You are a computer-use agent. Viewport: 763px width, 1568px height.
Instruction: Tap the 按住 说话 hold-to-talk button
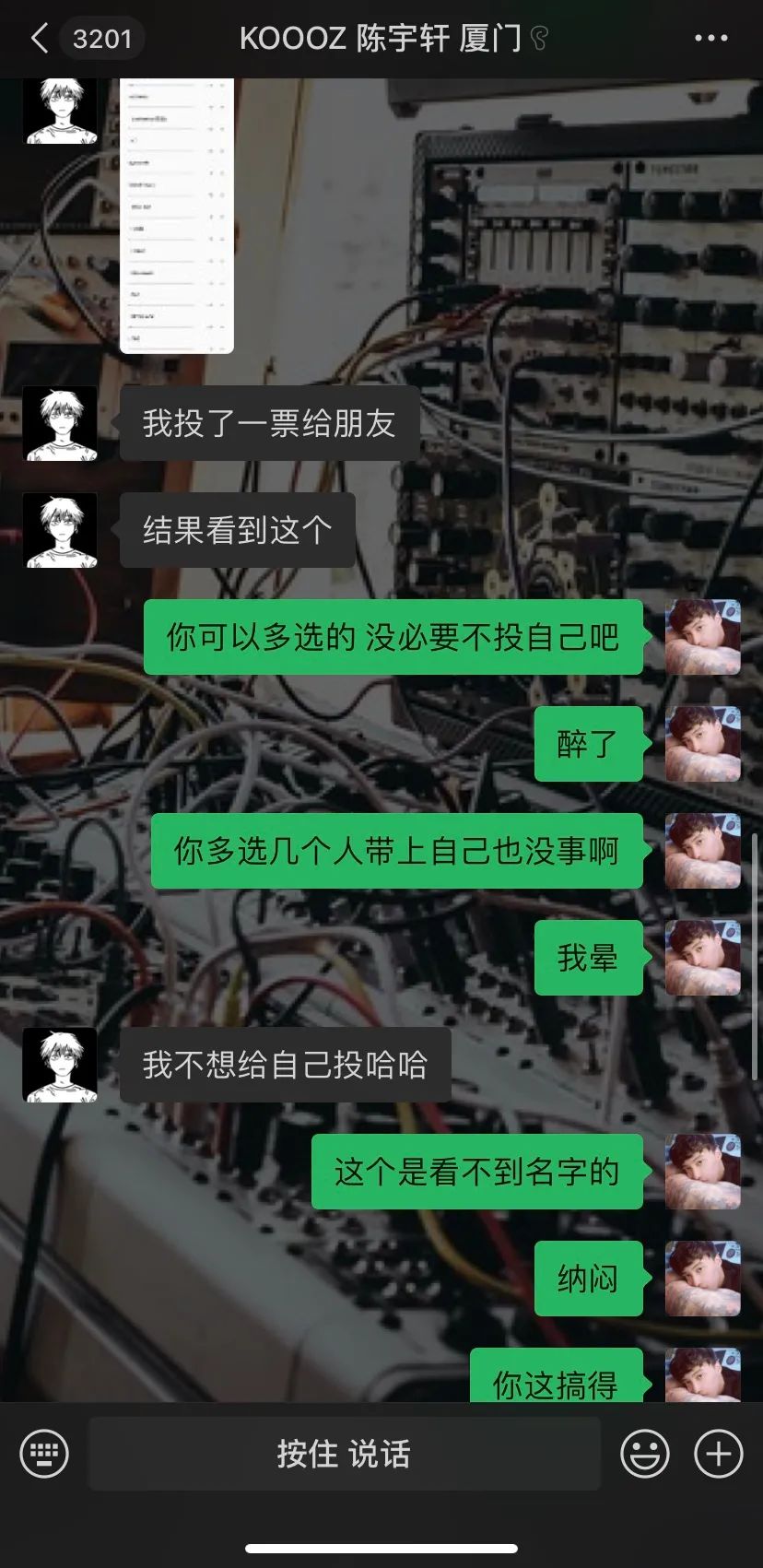pyautogui.click(x=344, y=1454)
